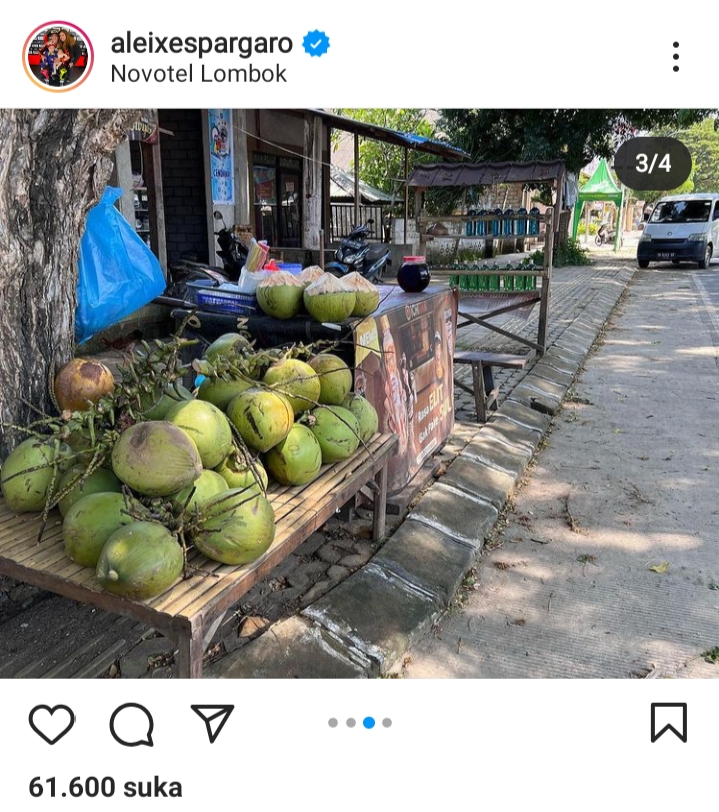The height and width of the screenshot is (812, 719).
Task: Open the comments bubble icon
Action: pos(132,723)
